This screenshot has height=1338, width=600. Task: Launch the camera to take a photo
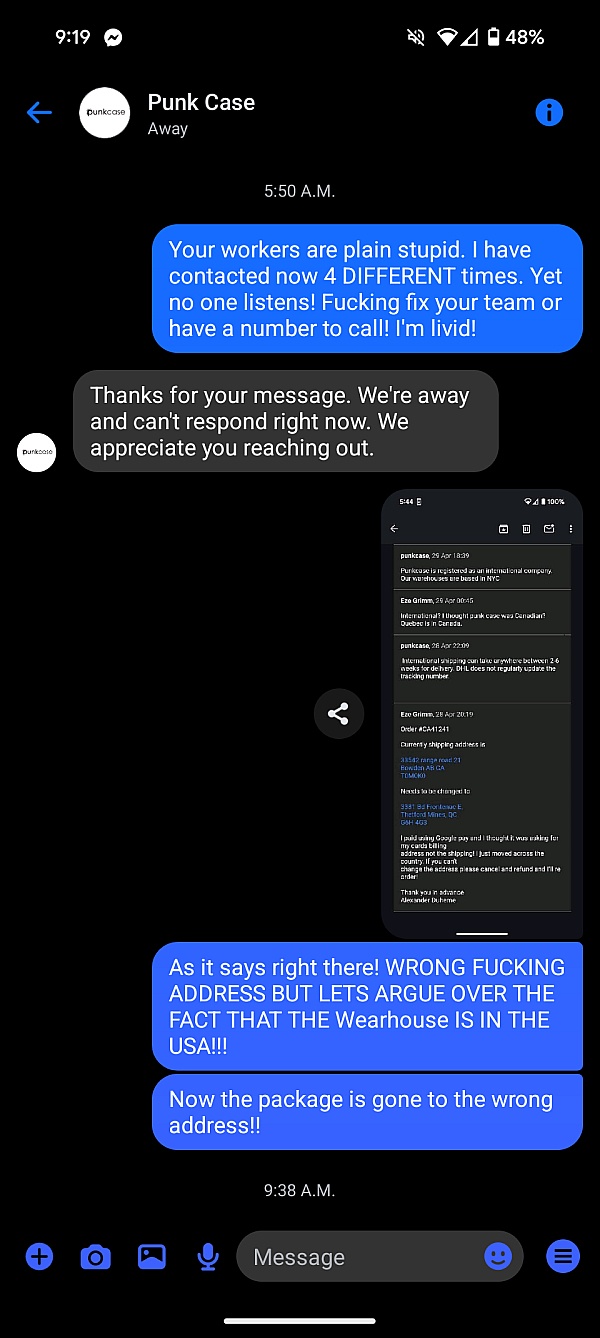click(x=95, y=1256)
